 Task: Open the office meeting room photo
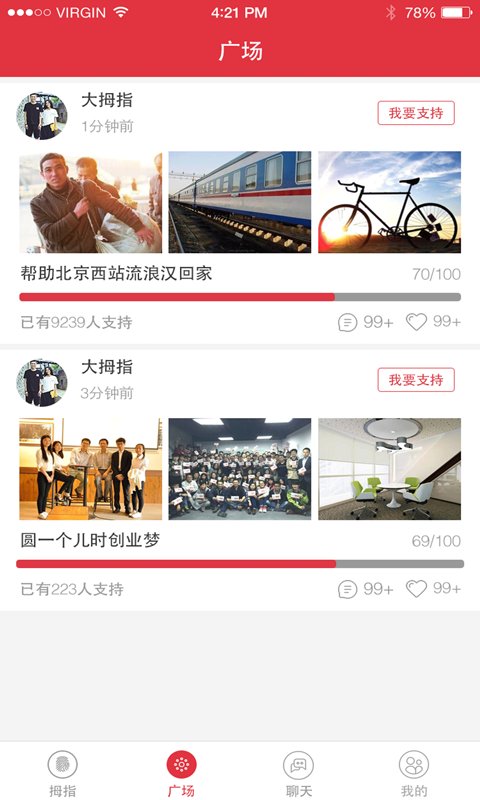click(390, 469)
